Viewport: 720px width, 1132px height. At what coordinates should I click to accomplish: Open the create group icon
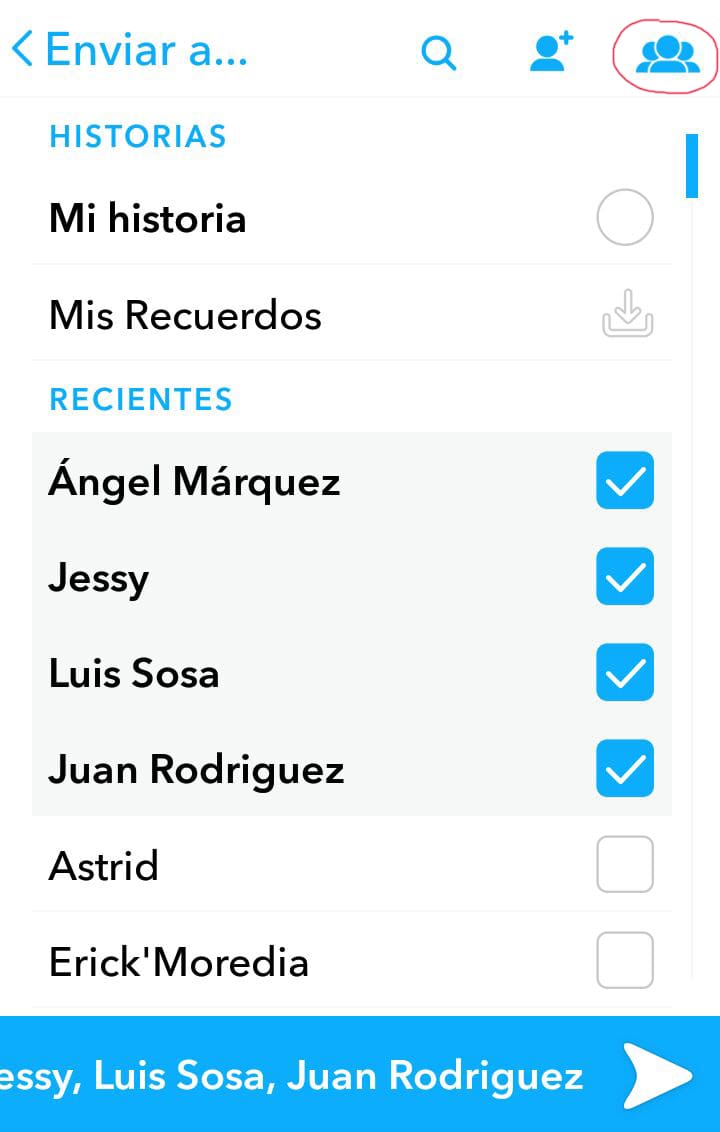(668, 54)
